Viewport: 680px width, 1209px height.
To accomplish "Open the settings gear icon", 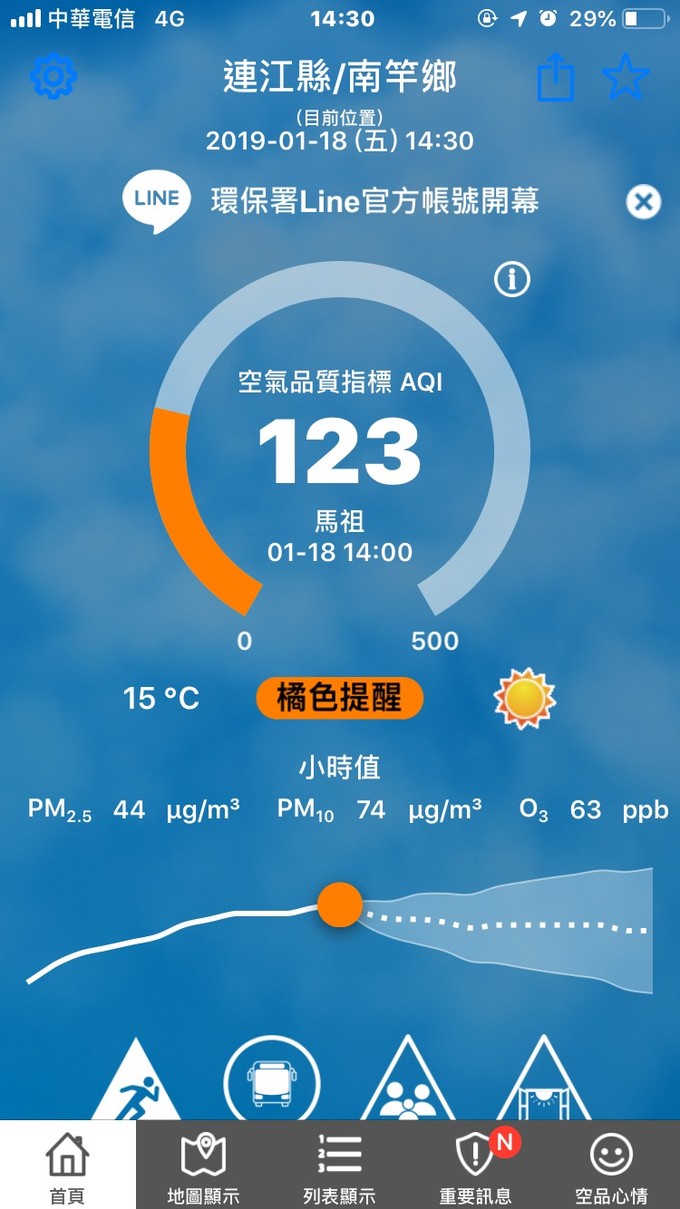I will [54, 77].
